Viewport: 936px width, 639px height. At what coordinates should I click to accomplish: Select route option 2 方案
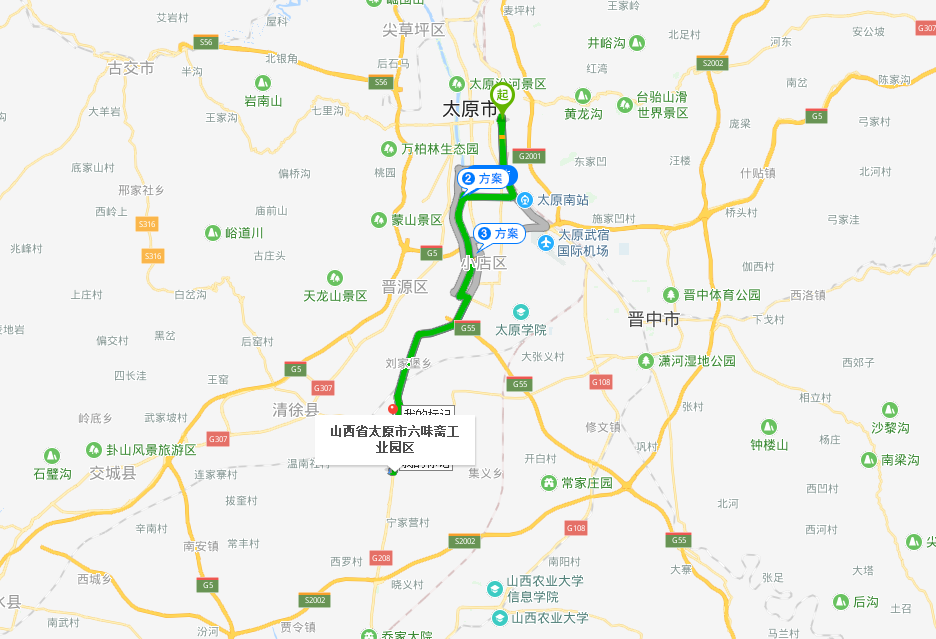point(484,179)
